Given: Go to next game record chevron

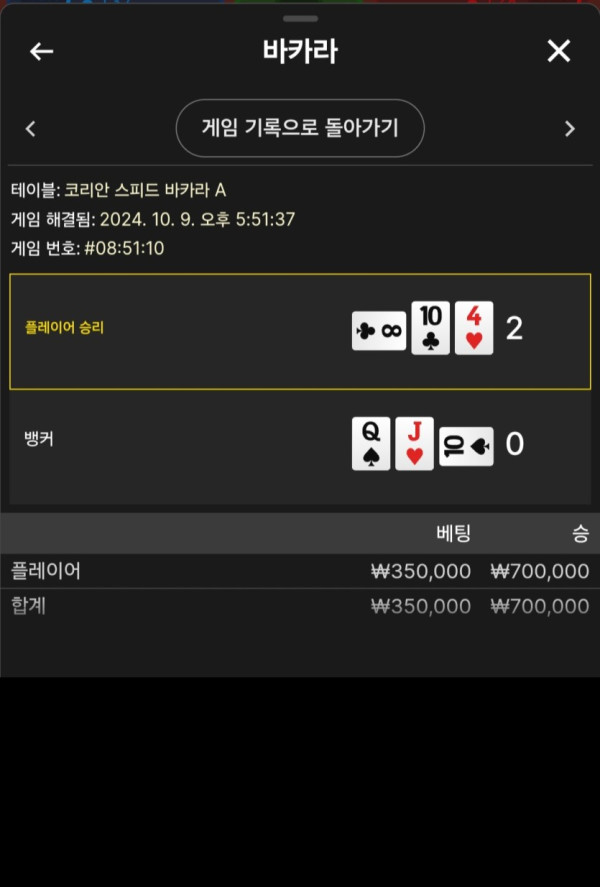Looking at the screenshot, I should tap(569, 128).
